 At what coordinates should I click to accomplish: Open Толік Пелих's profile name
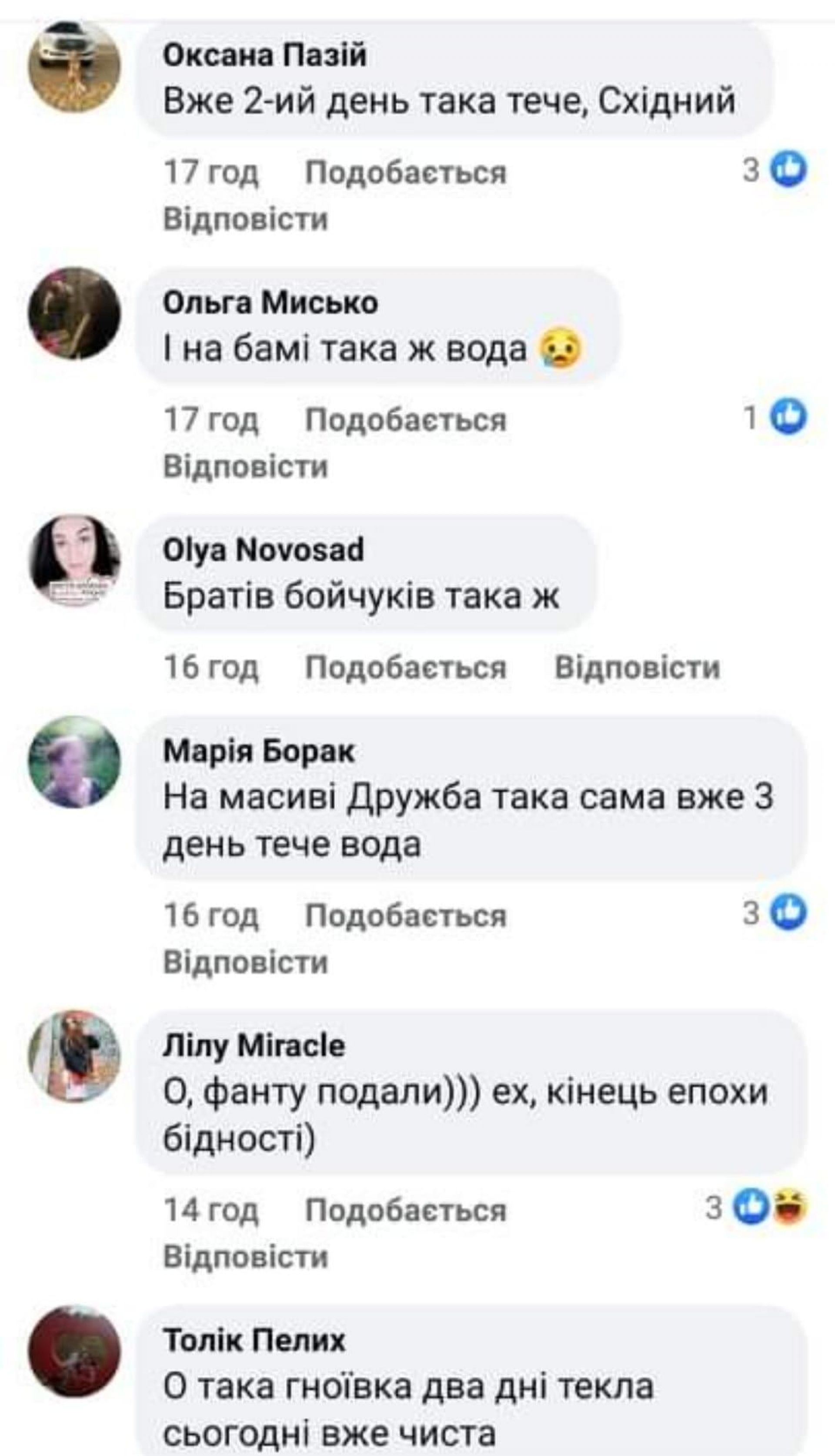click(254, 1341)
